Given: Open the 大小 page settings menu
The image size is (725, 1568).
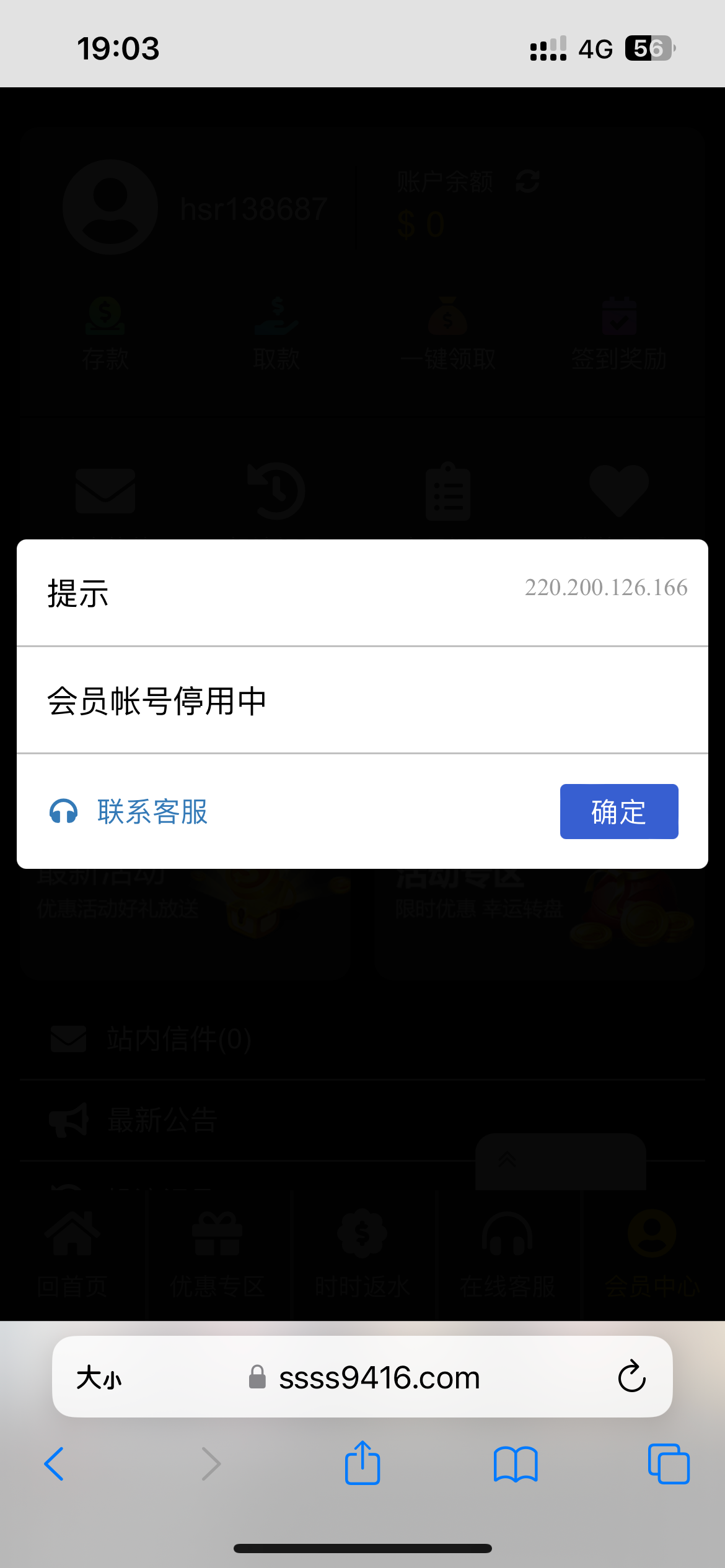Looking at the screenshot, I should (99, 1376).
